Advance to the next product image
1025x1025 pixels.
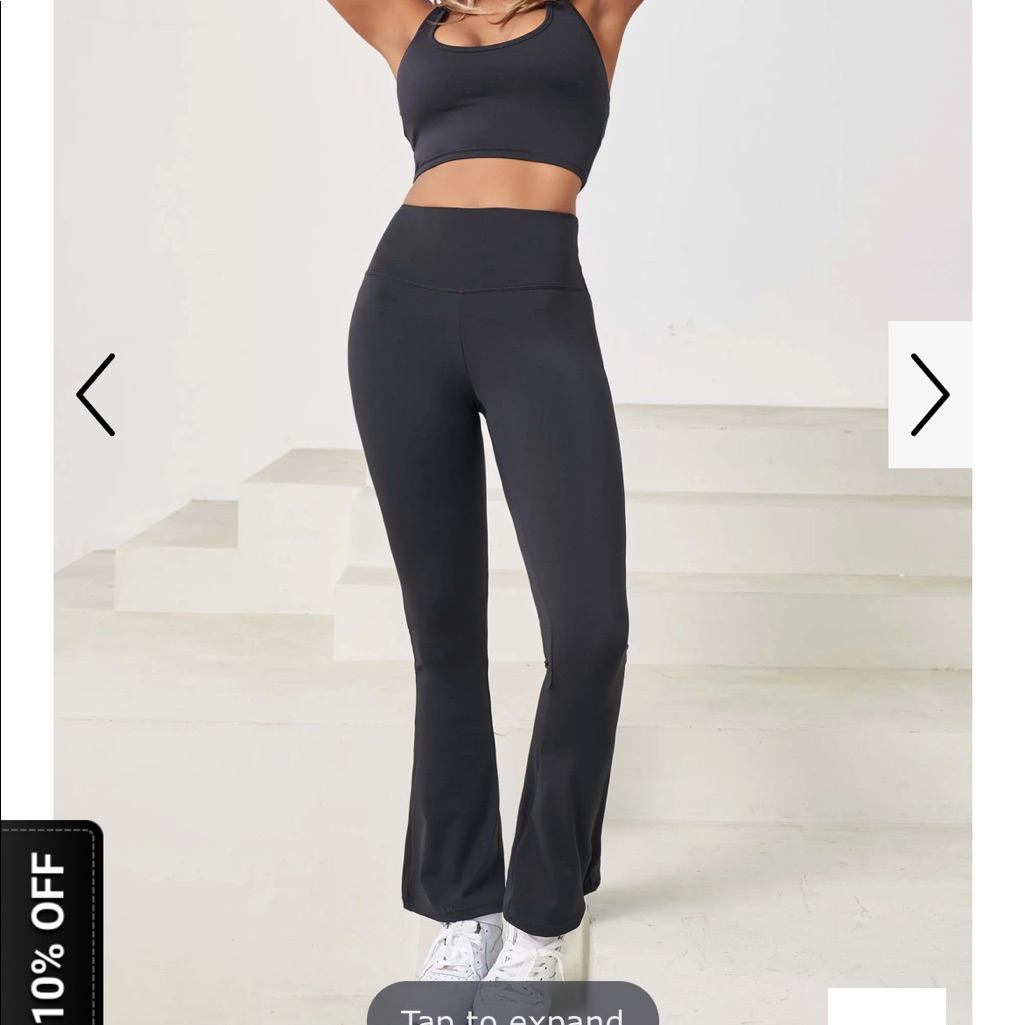pyautogui.click(x=930, y=395)
